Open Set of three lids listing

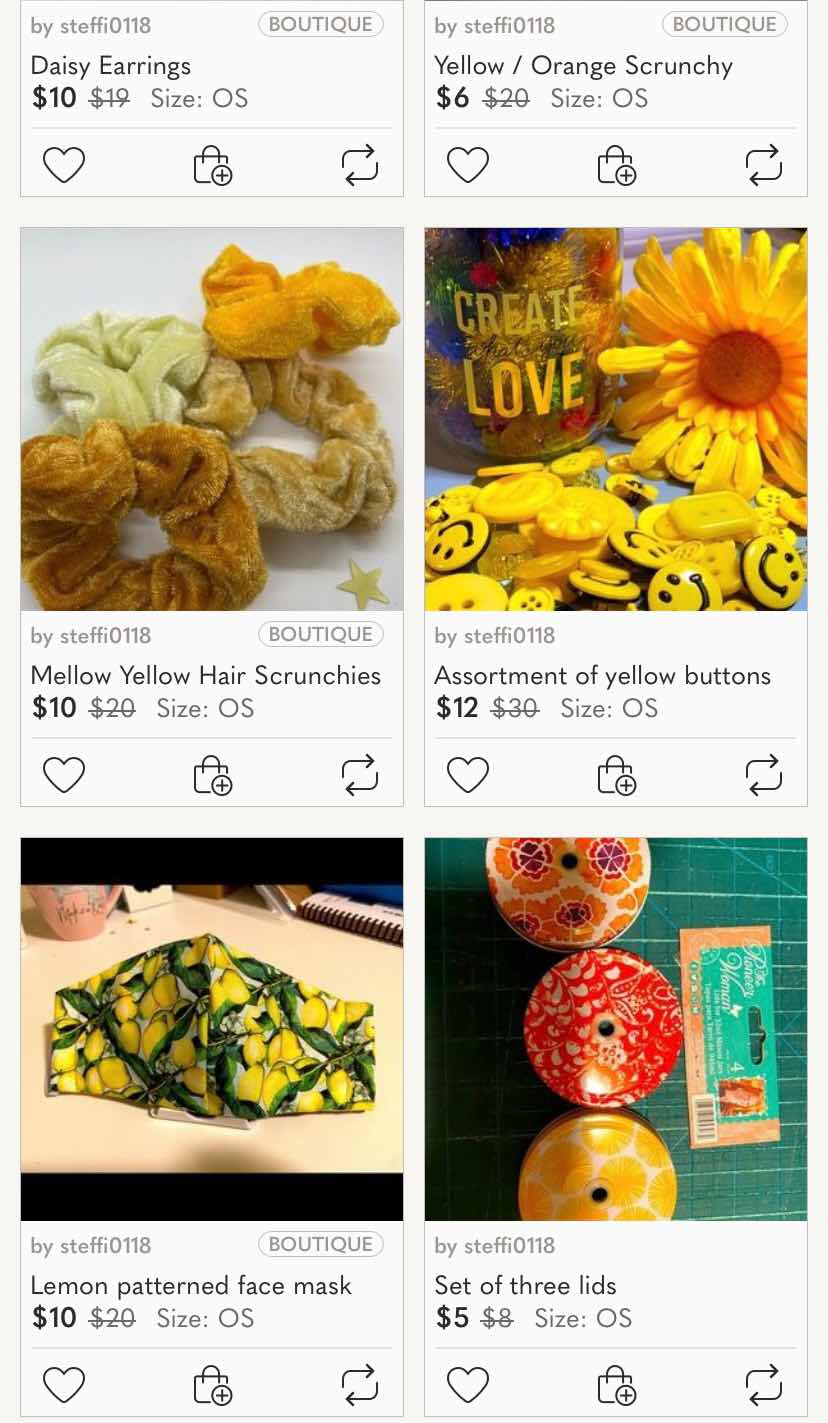(x=616, y=1029)
